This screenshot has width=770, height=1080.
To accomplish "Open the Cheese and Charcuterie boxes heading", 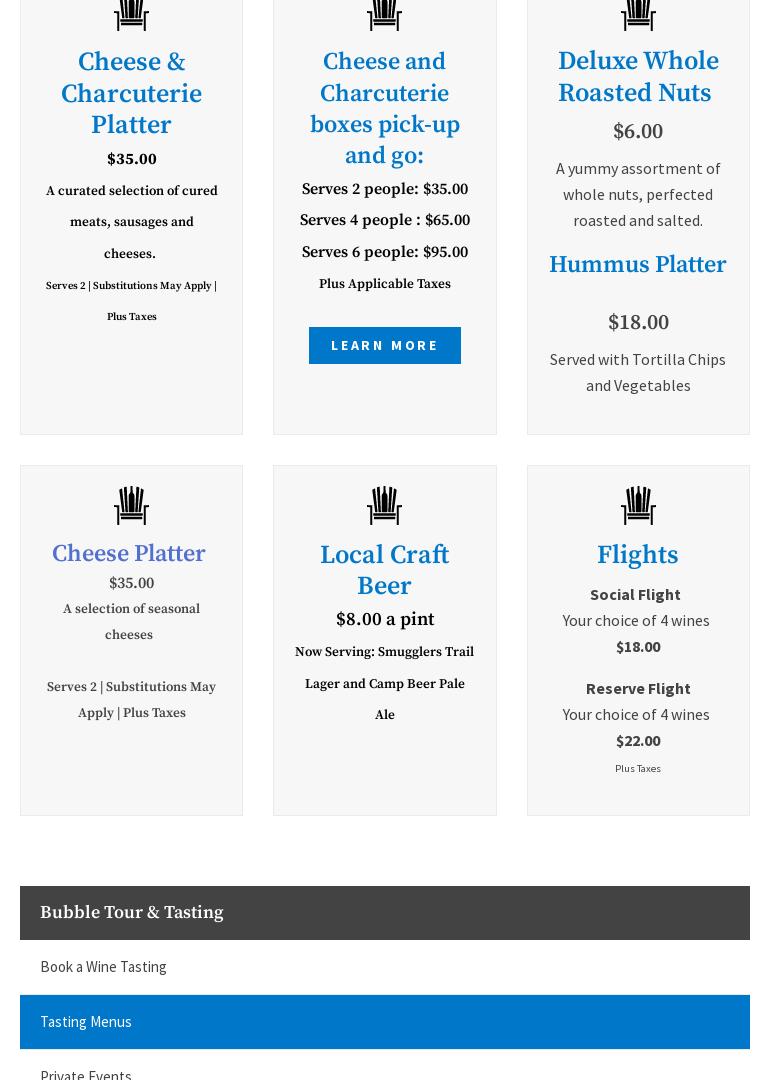I will point(384,109).
